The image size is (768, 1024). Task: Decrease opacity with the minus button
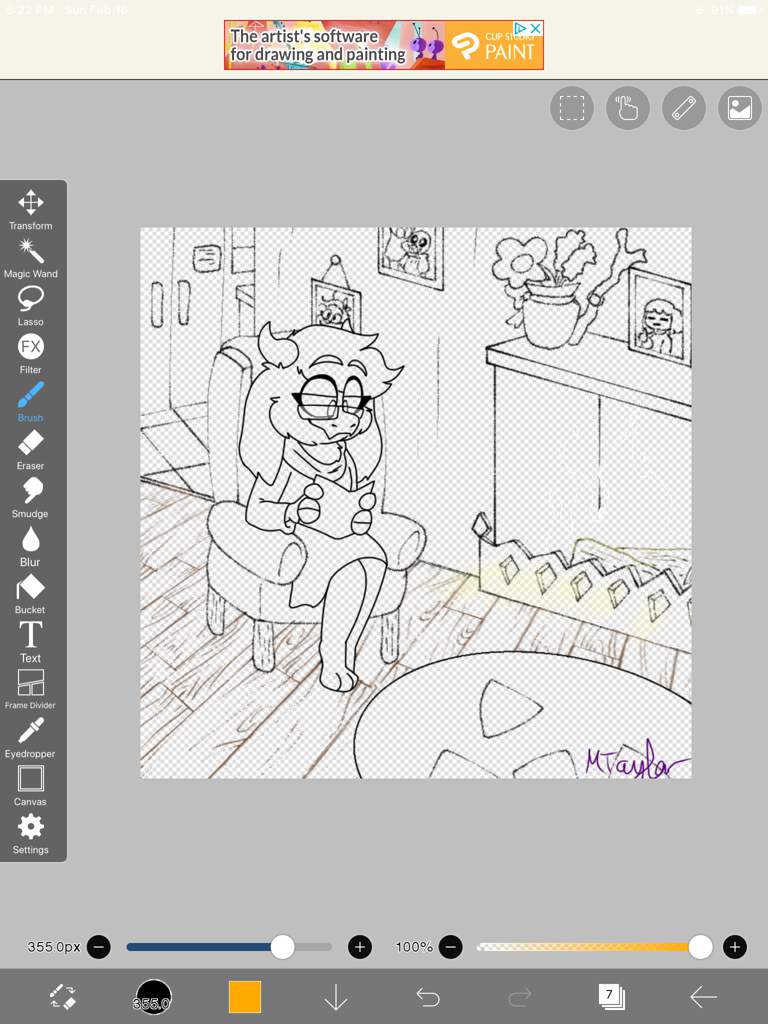(452, 947)
